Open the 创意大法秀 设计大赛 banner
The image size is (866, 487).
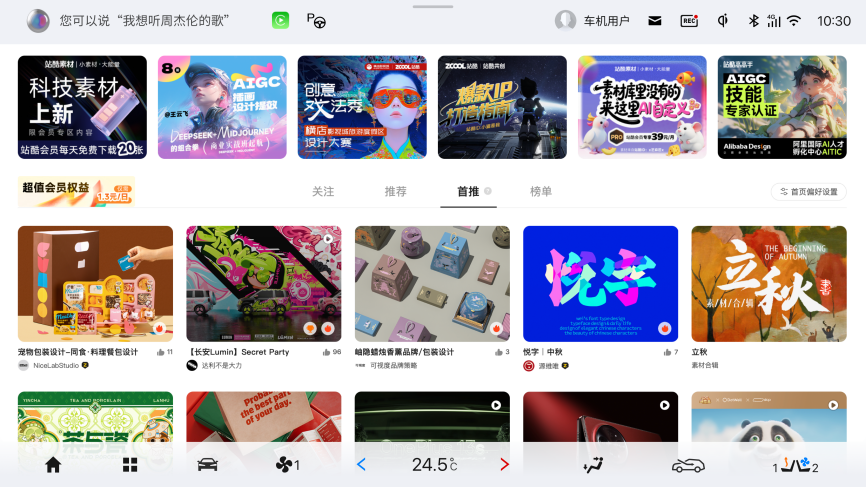tap(362, 107)
